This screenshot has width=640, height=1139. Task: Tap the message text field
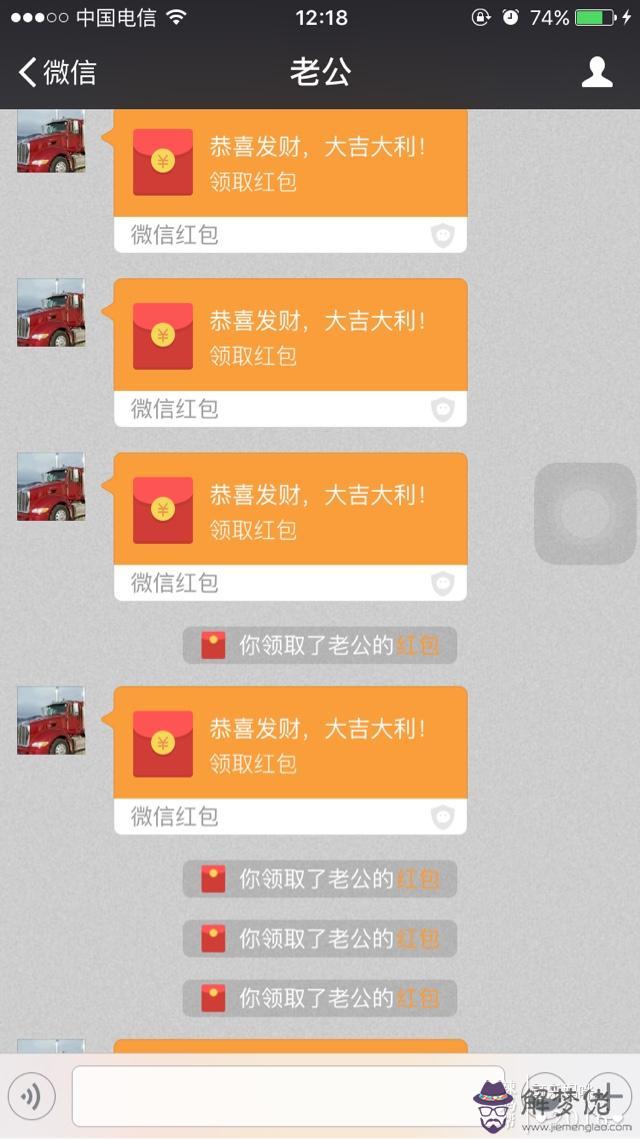(x=270, y=1097)
